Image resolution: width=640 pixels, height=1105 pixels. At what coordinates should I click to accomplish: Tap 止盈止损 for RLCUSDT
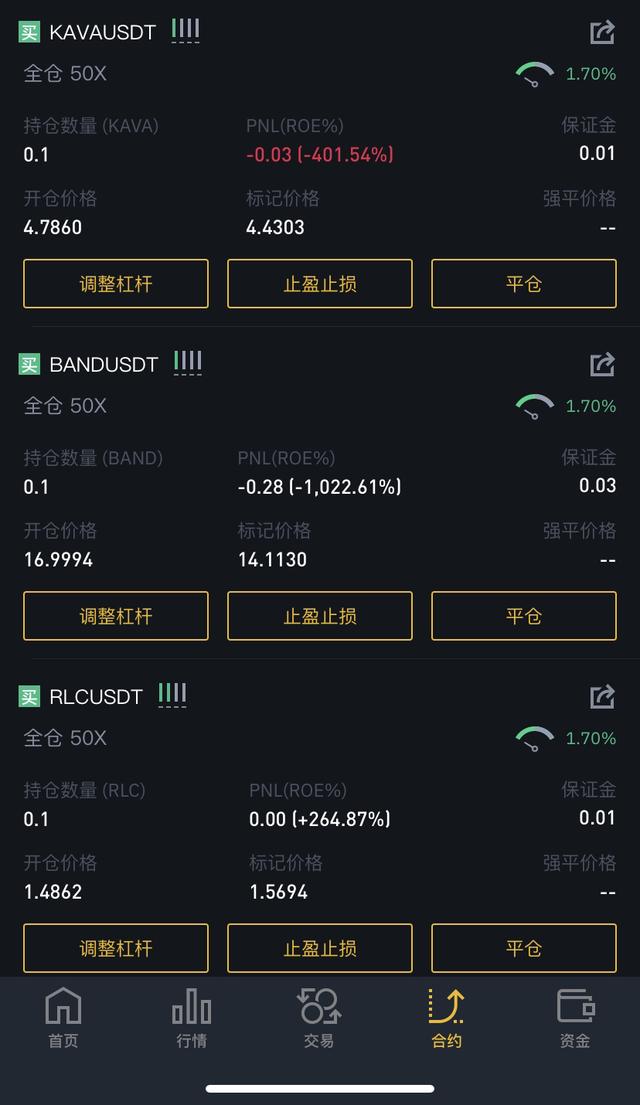320,948
